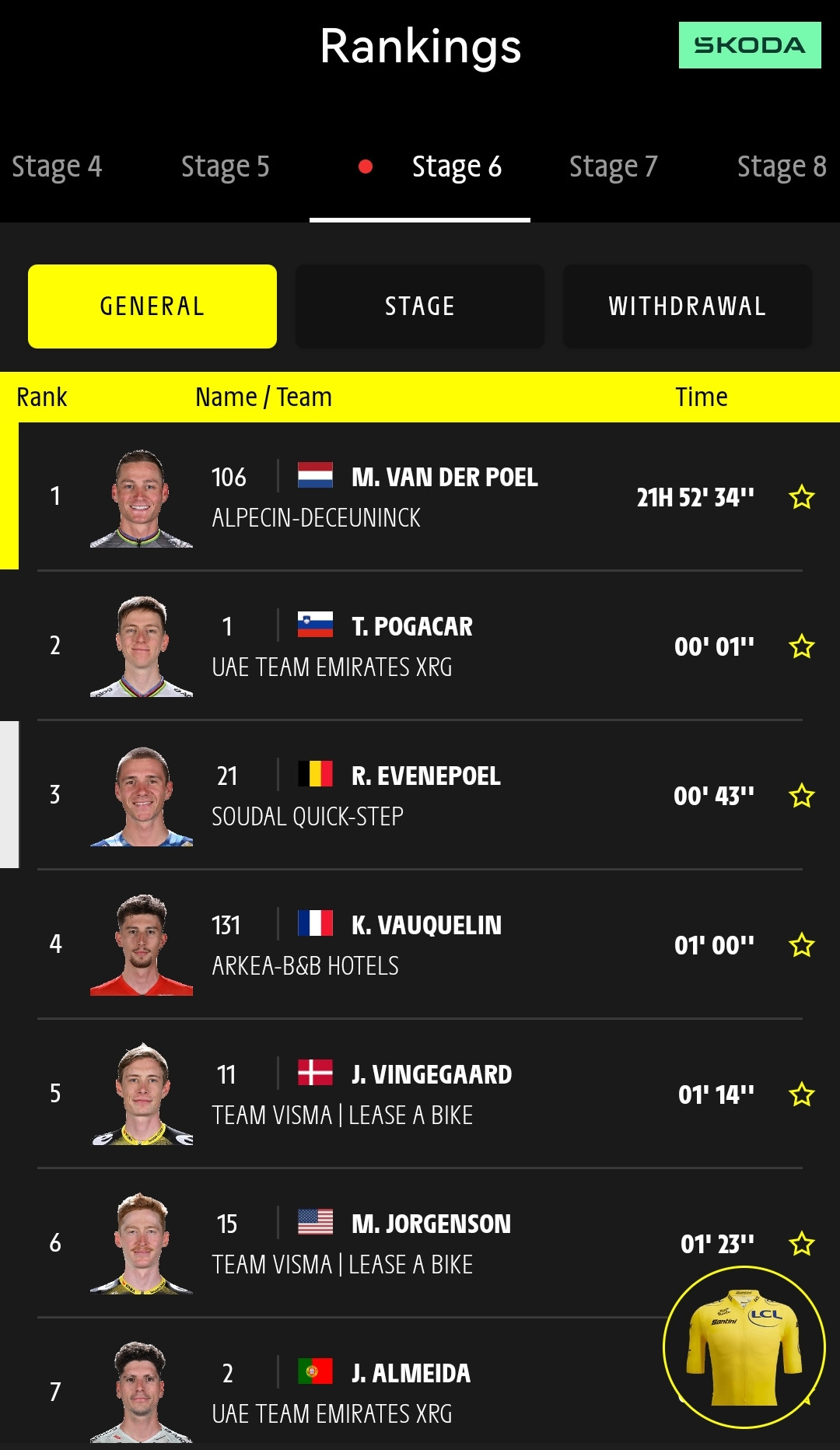
Task: Switch to the Stage 5 tab
Action: click(x=226, y=166)
